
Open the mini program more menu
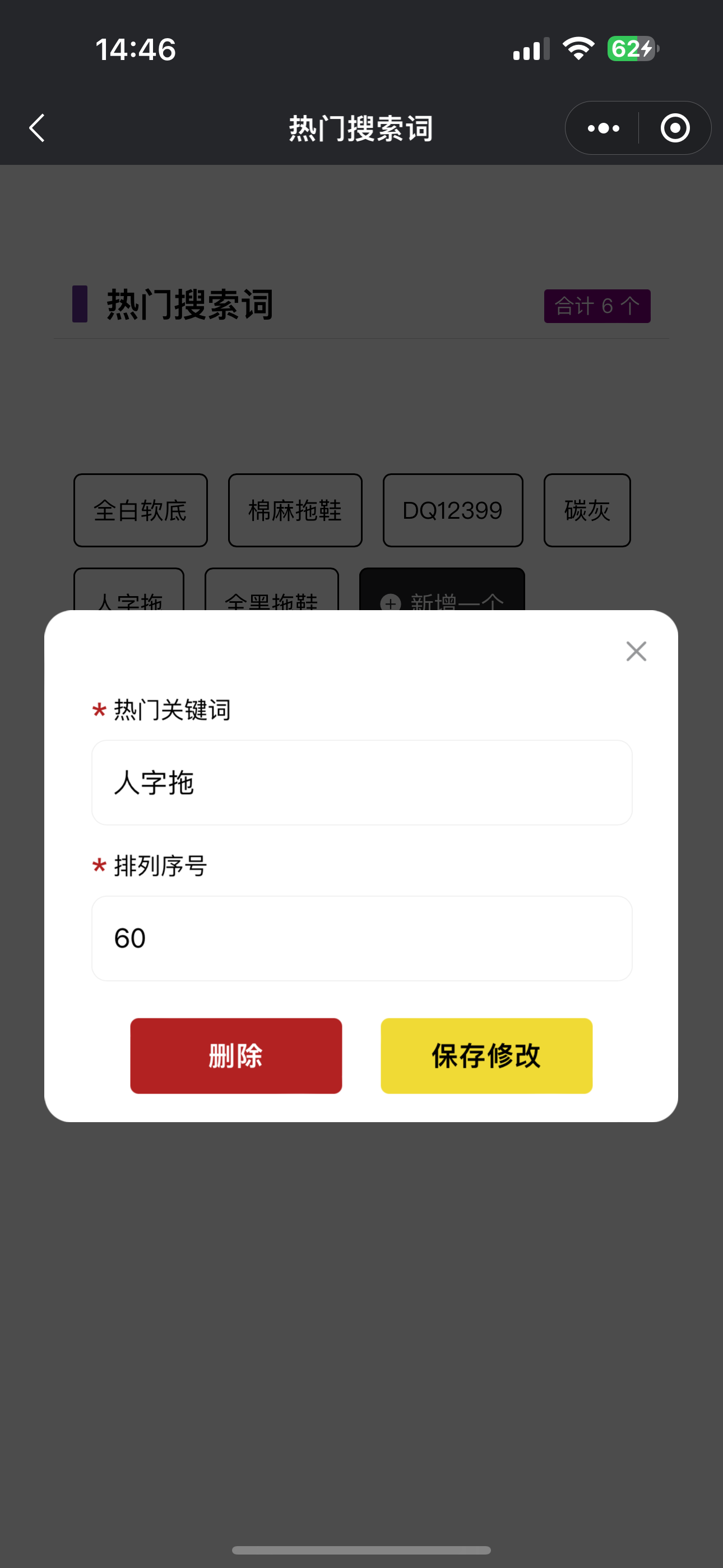[603, 128]
